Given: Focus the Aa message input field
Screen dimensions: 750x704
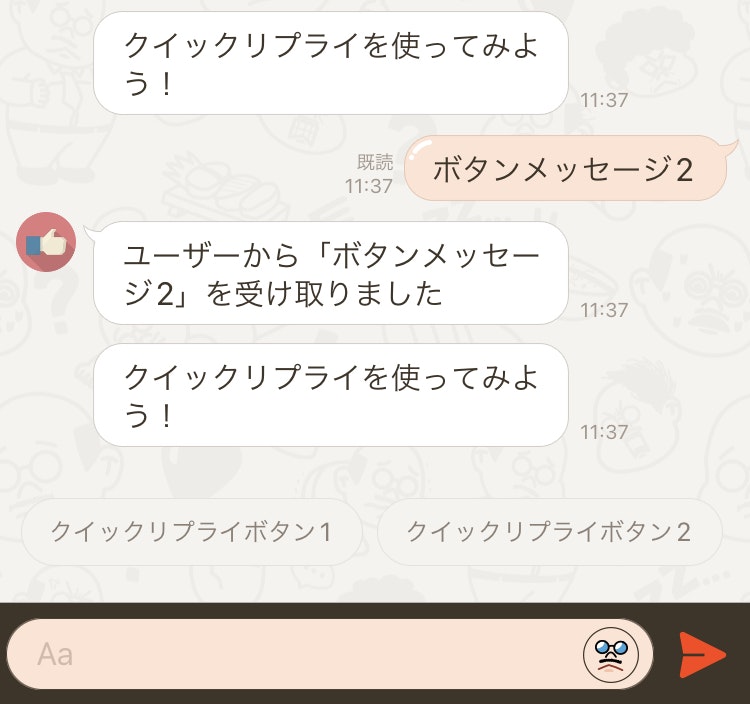Looking at the screenshot, I should pyautogui.click(x=290, y=654).
